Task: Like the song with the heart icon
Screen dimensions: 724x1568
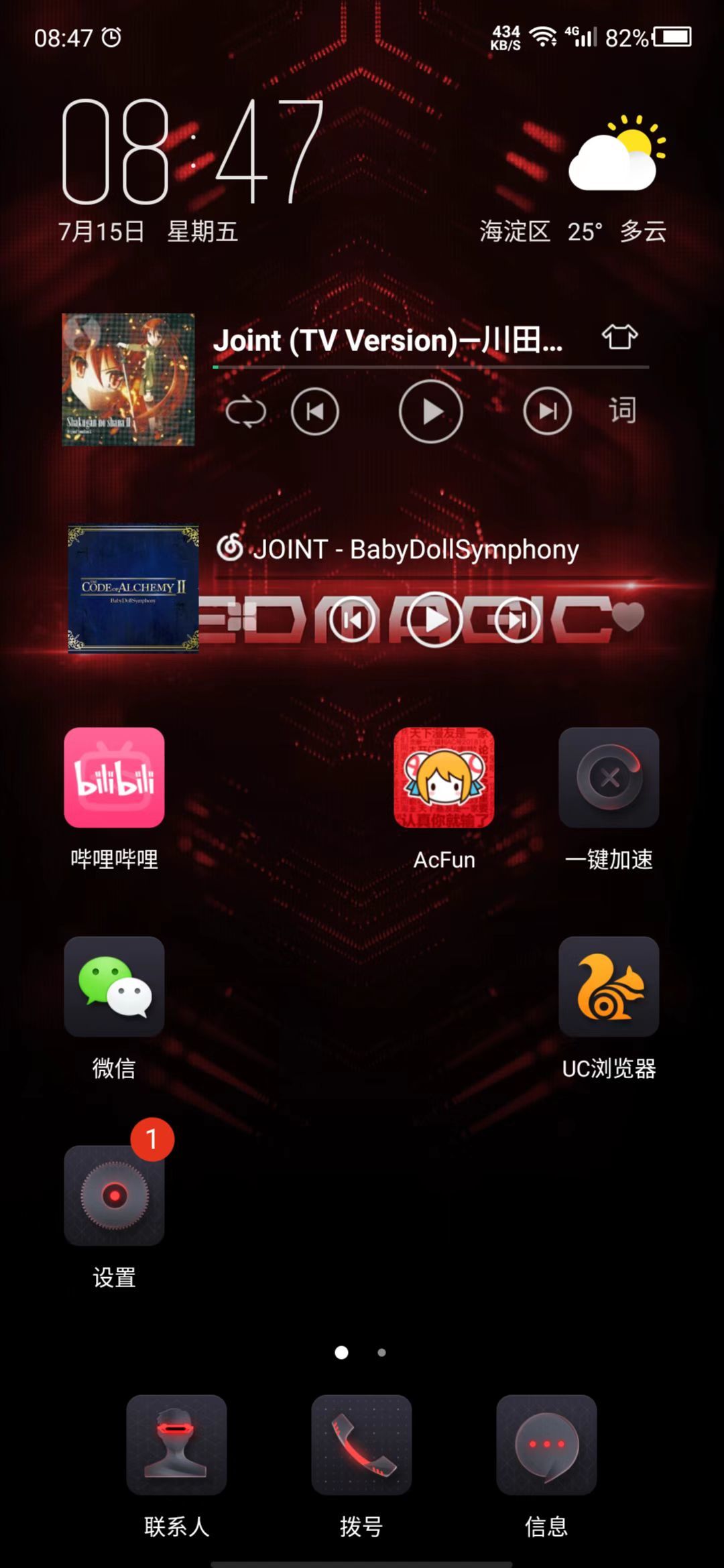Action: click(x=627, y=616)
